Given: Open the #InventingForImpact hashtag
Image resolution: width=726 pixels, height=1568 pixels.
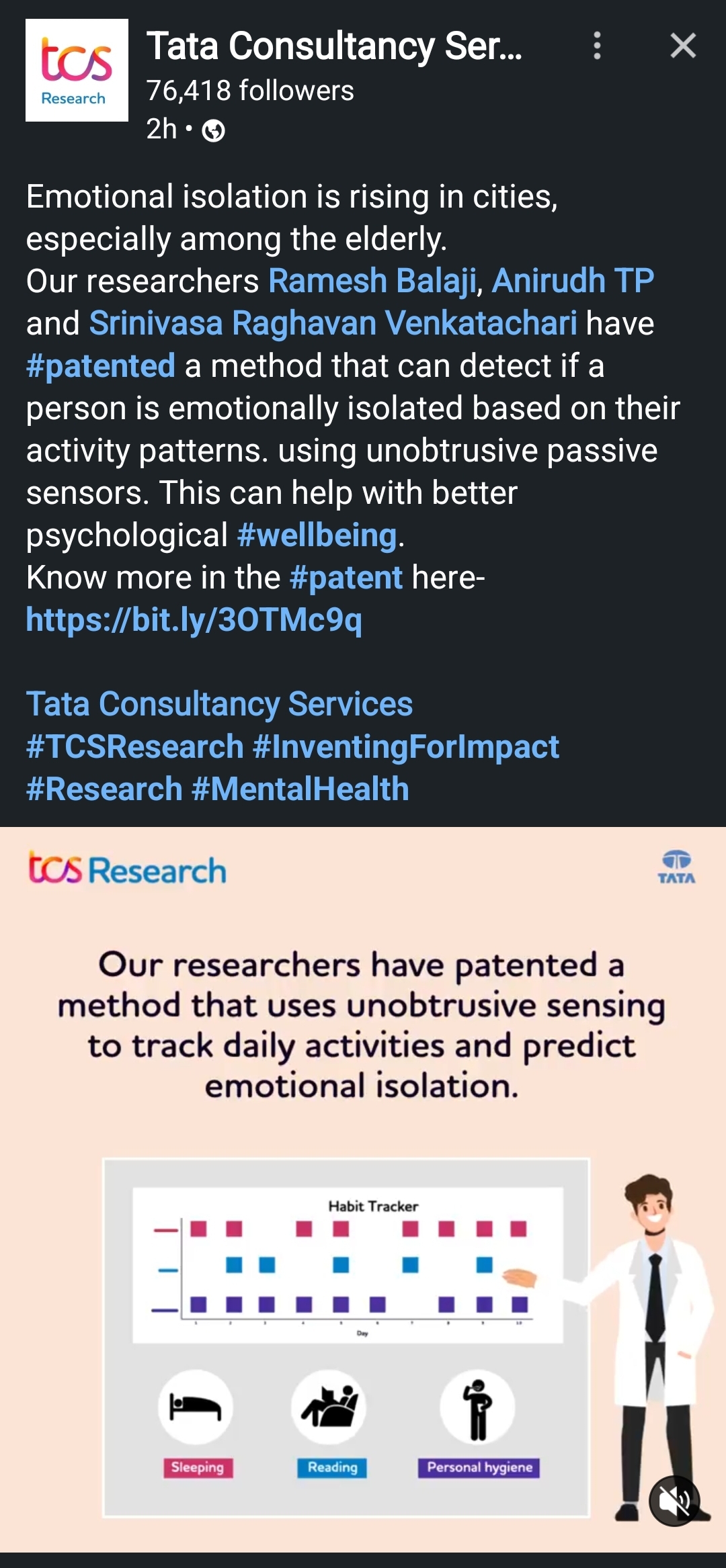Looking at the screenshot, I should (x=406, y=747).
